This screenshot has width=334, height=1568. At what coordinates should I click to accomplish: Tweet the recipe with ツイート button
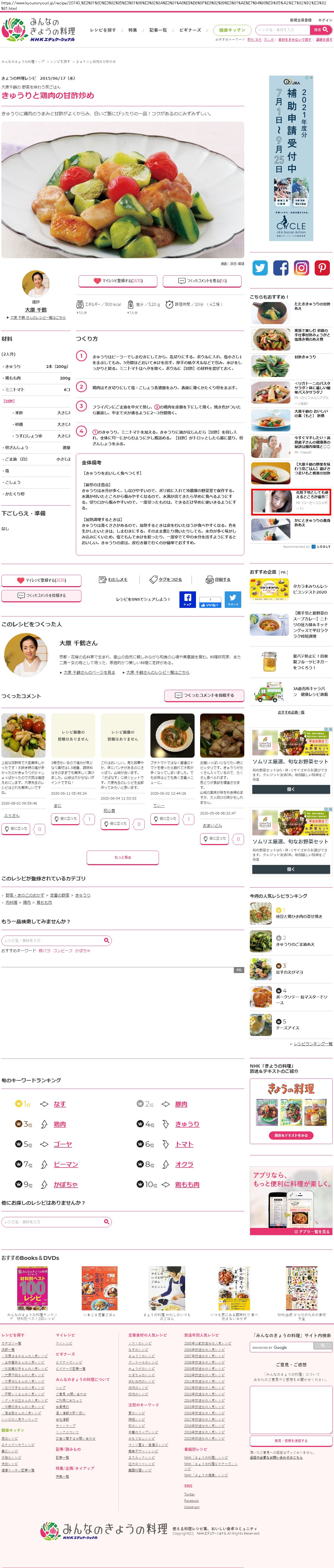coord(233,600)
